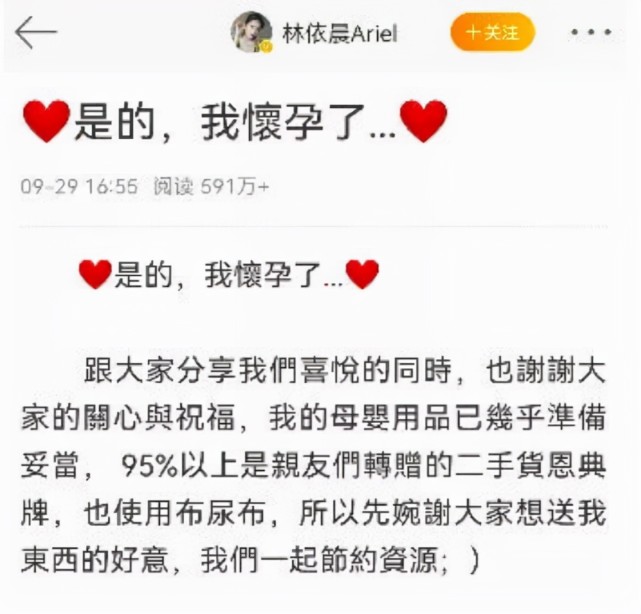Go back using the arrow
This screenshot has height=614, width=641.
pos(36,33)
